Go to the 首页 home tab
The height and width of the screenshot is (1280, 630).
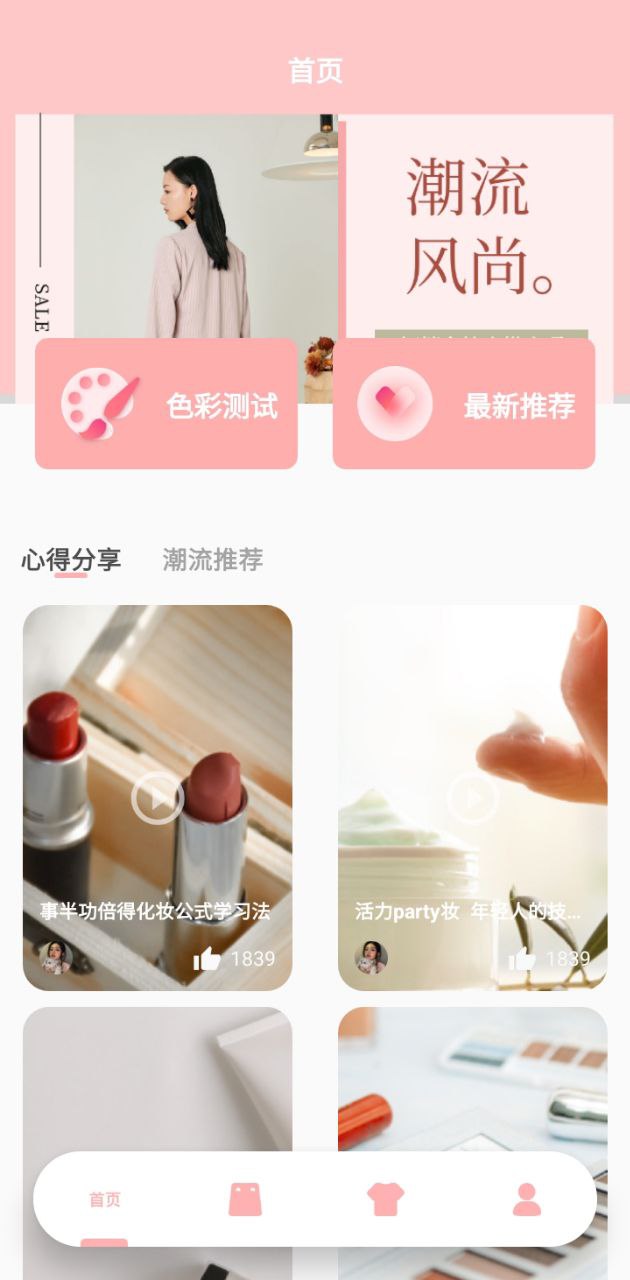pos(105,1200)
